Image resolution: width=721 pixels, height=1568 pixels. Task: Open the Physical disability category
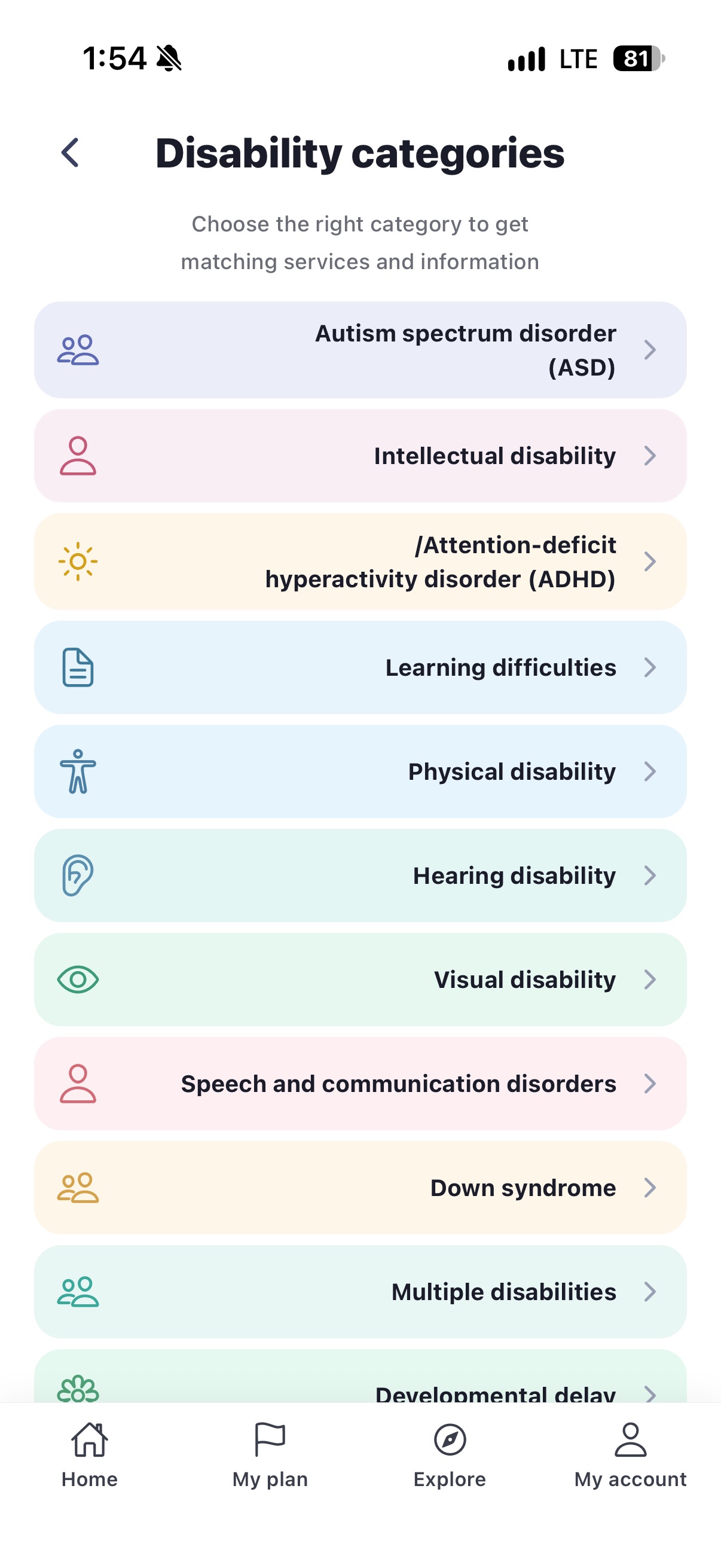click(x=360, y=772)
